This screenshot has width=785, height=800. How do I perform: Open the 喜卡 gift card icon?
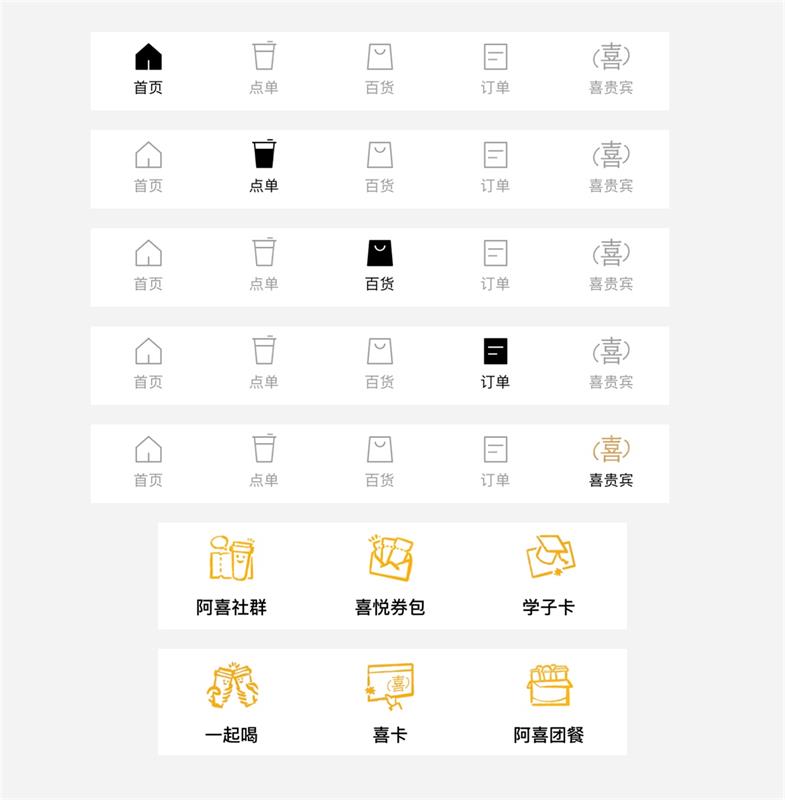(x=390, y=687)
